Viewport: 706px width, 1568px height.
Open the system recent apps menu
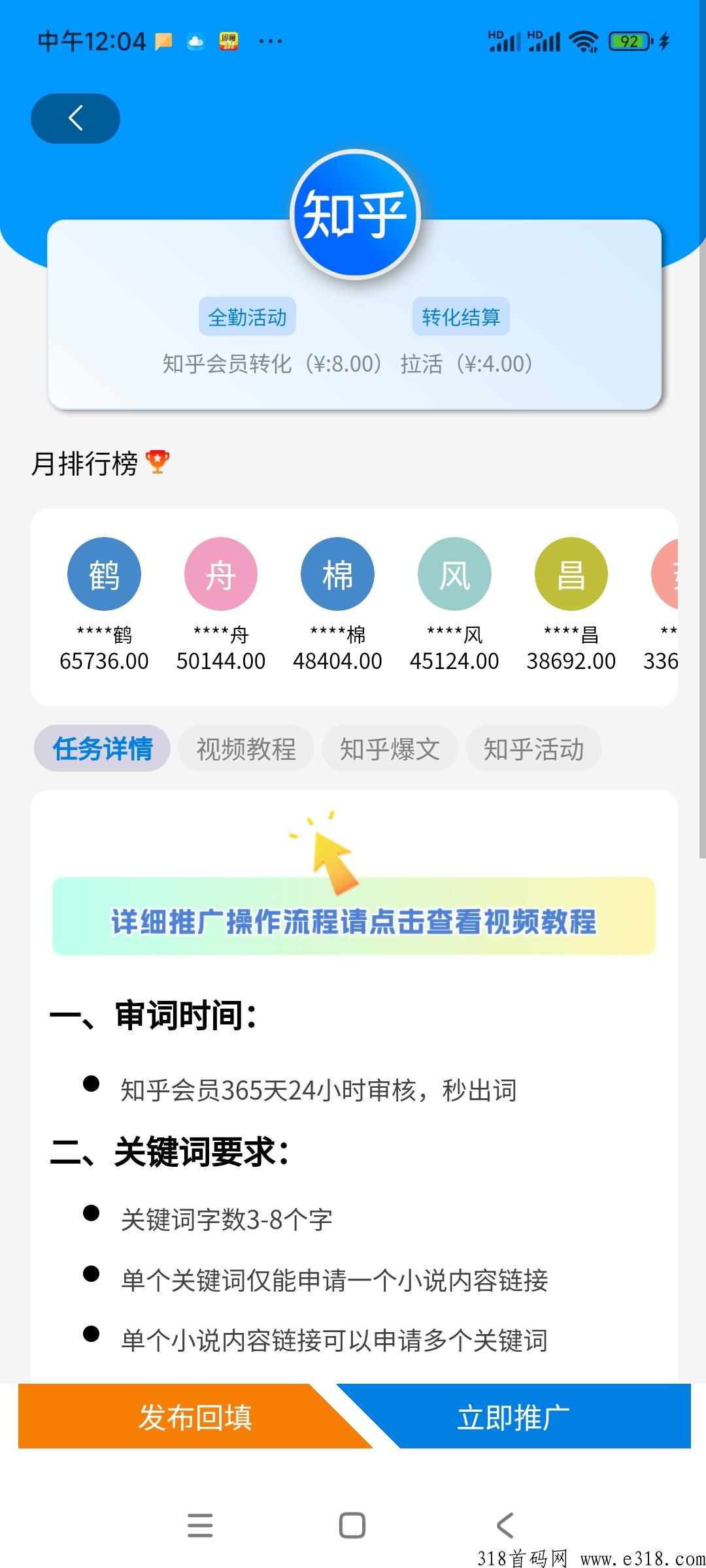200,1526
